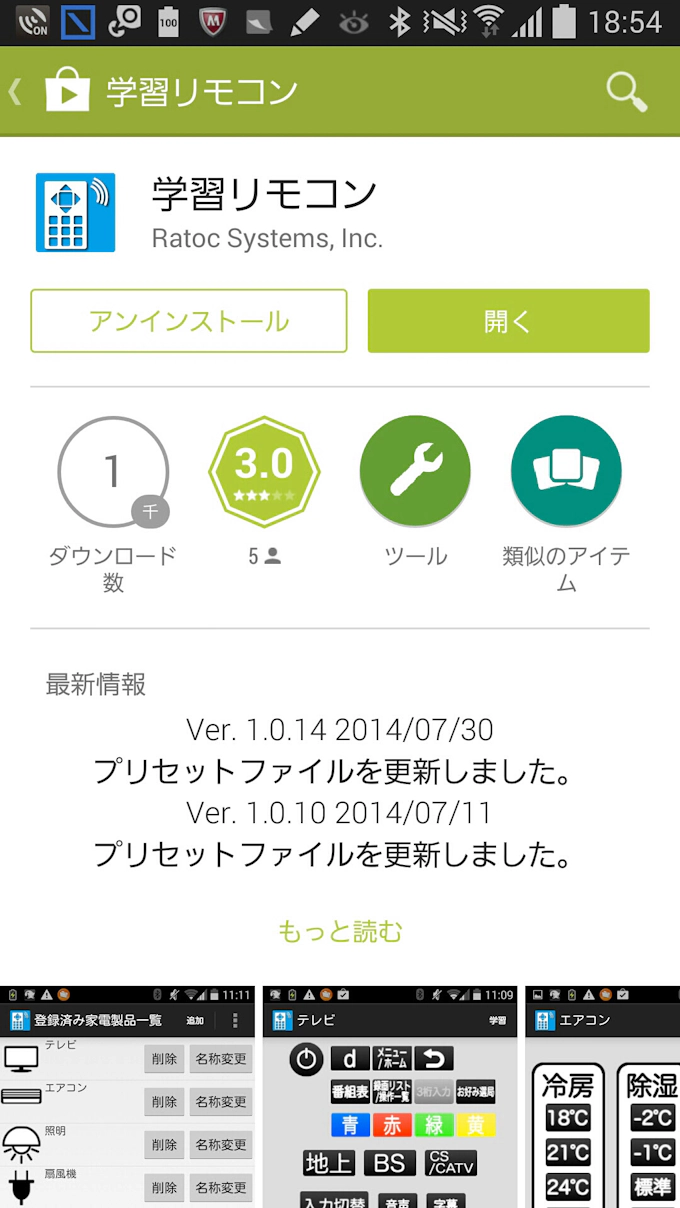This screenshot has width=680, height=1208.
Task: Open the ツール category
Action: click(x=415, y=472)
